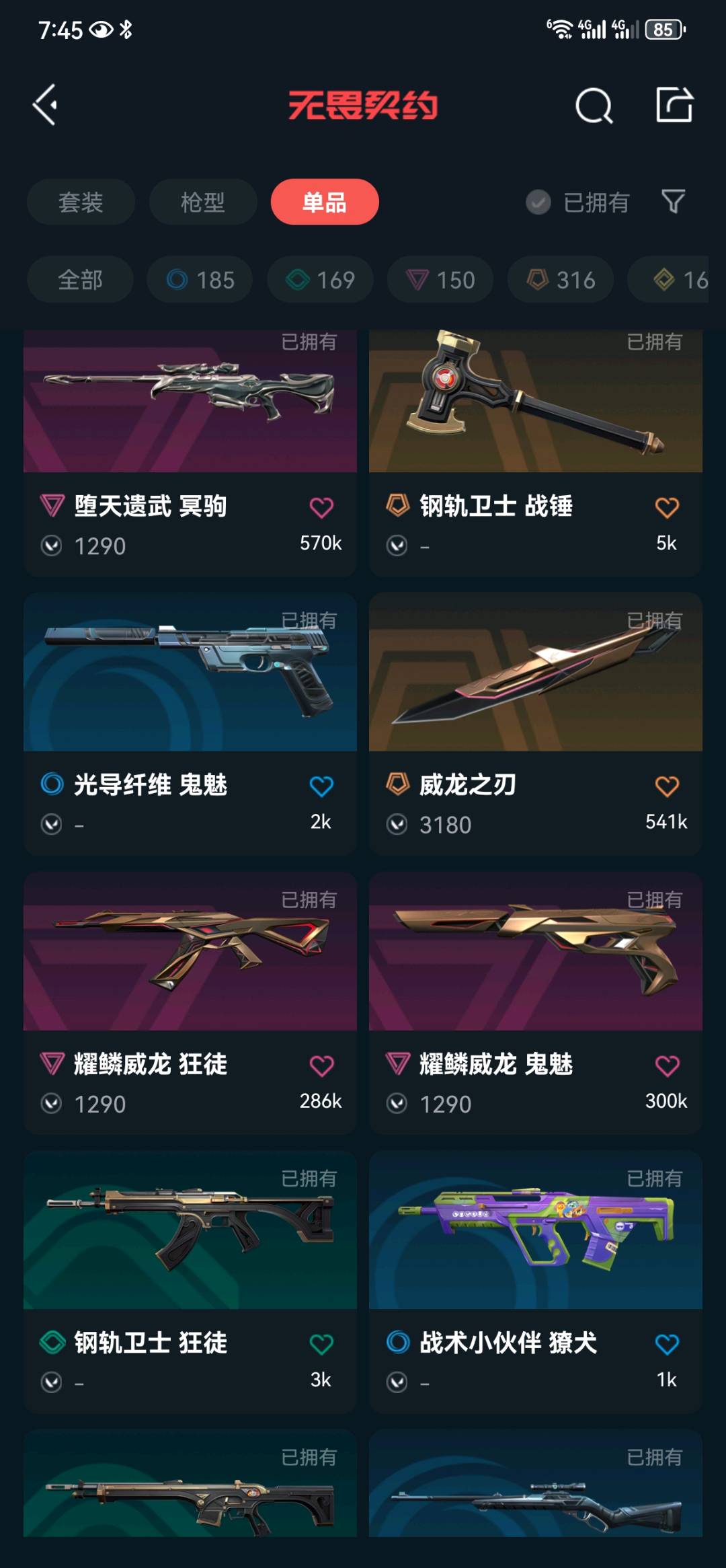The width and height of the screenshot is (726, 1568).
Task: Filter by the 185 tier chip
Action: point(200,280)
